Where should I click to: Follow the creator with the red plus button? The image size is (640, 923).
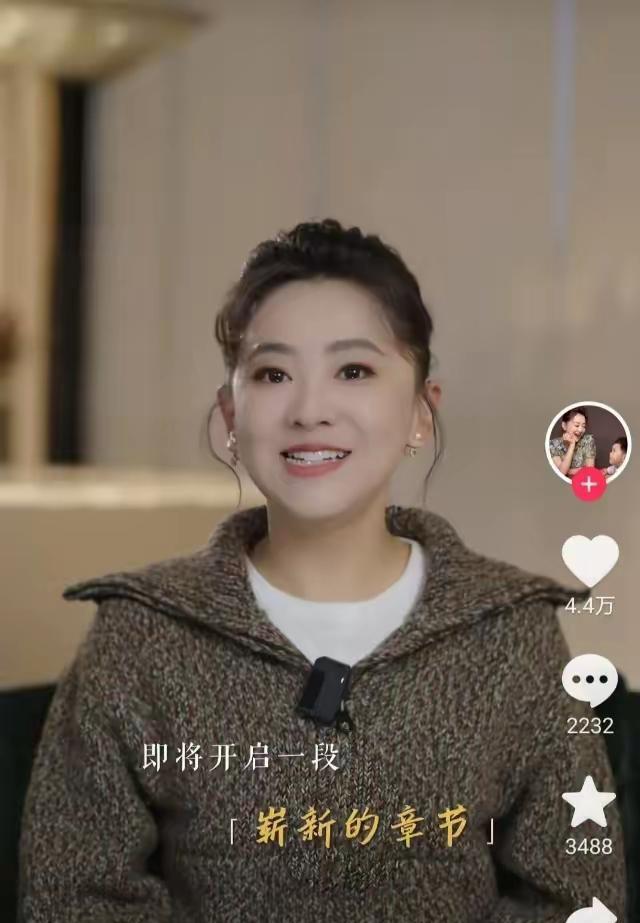pyautogui.click(x=588, y=485)
